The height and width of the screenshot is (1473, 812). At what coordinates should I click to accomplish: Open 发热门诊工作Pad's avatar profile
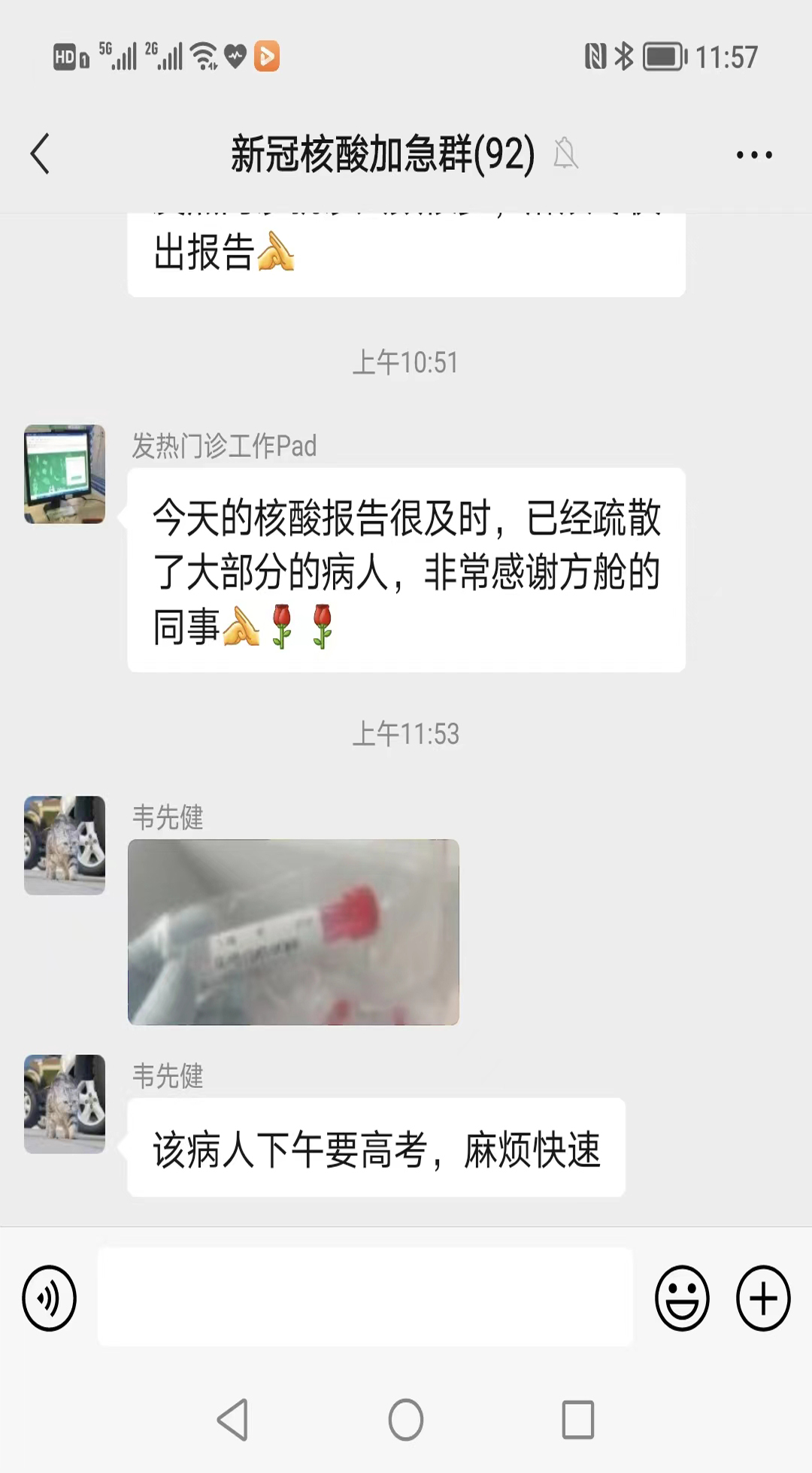tap(65, 474)
